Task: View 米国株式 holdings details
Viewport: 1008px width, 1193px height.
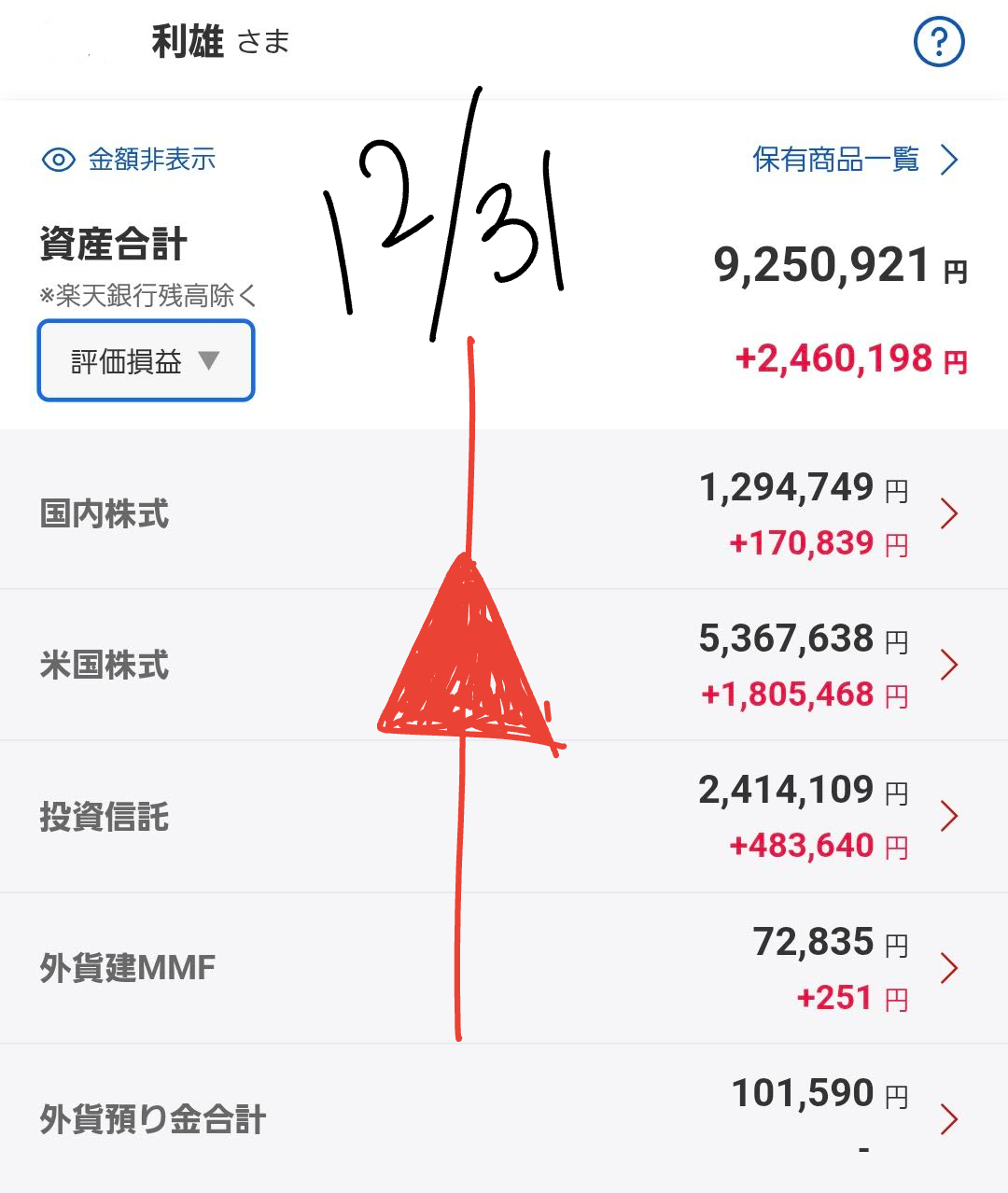Action: point(504,666)
